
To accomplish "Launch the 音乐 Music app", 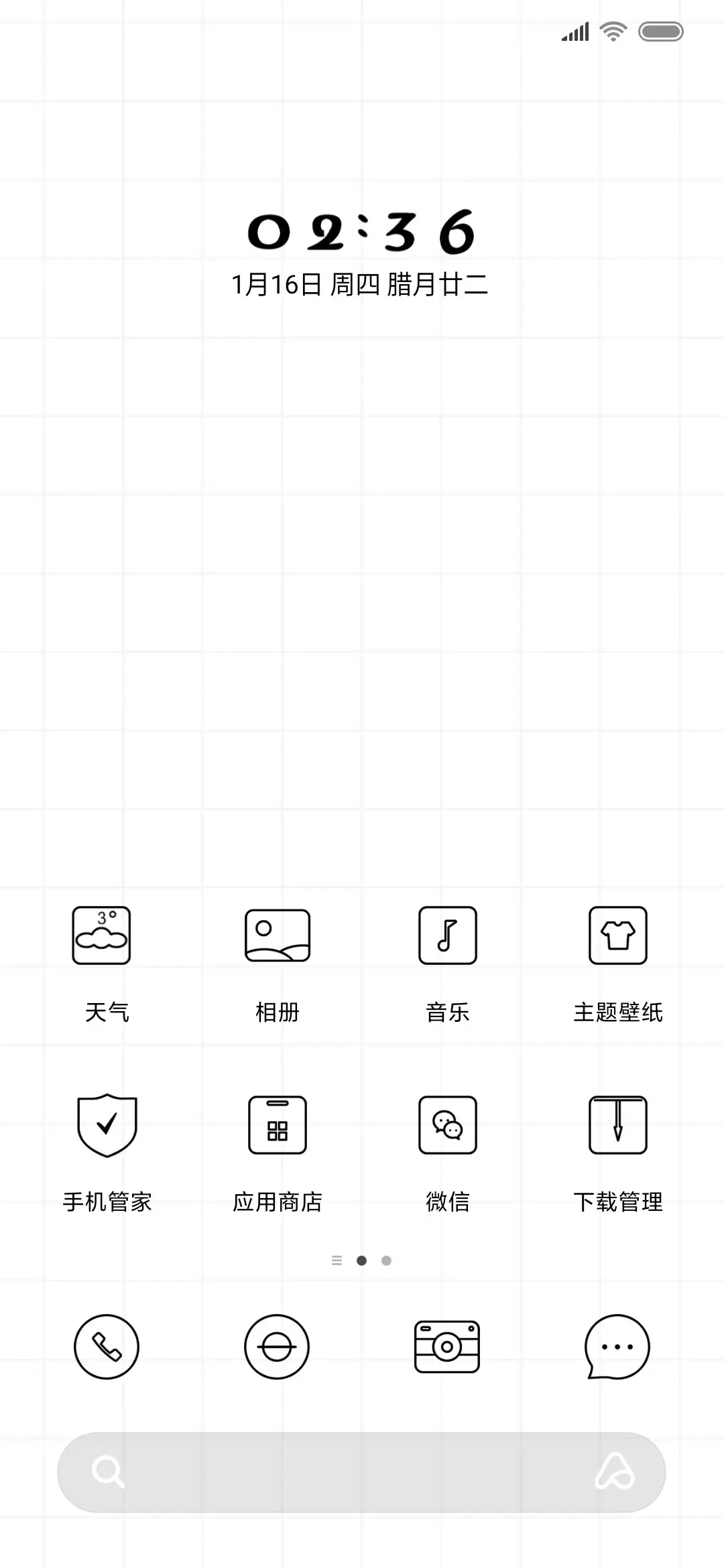I will click(x=447, y=936).
